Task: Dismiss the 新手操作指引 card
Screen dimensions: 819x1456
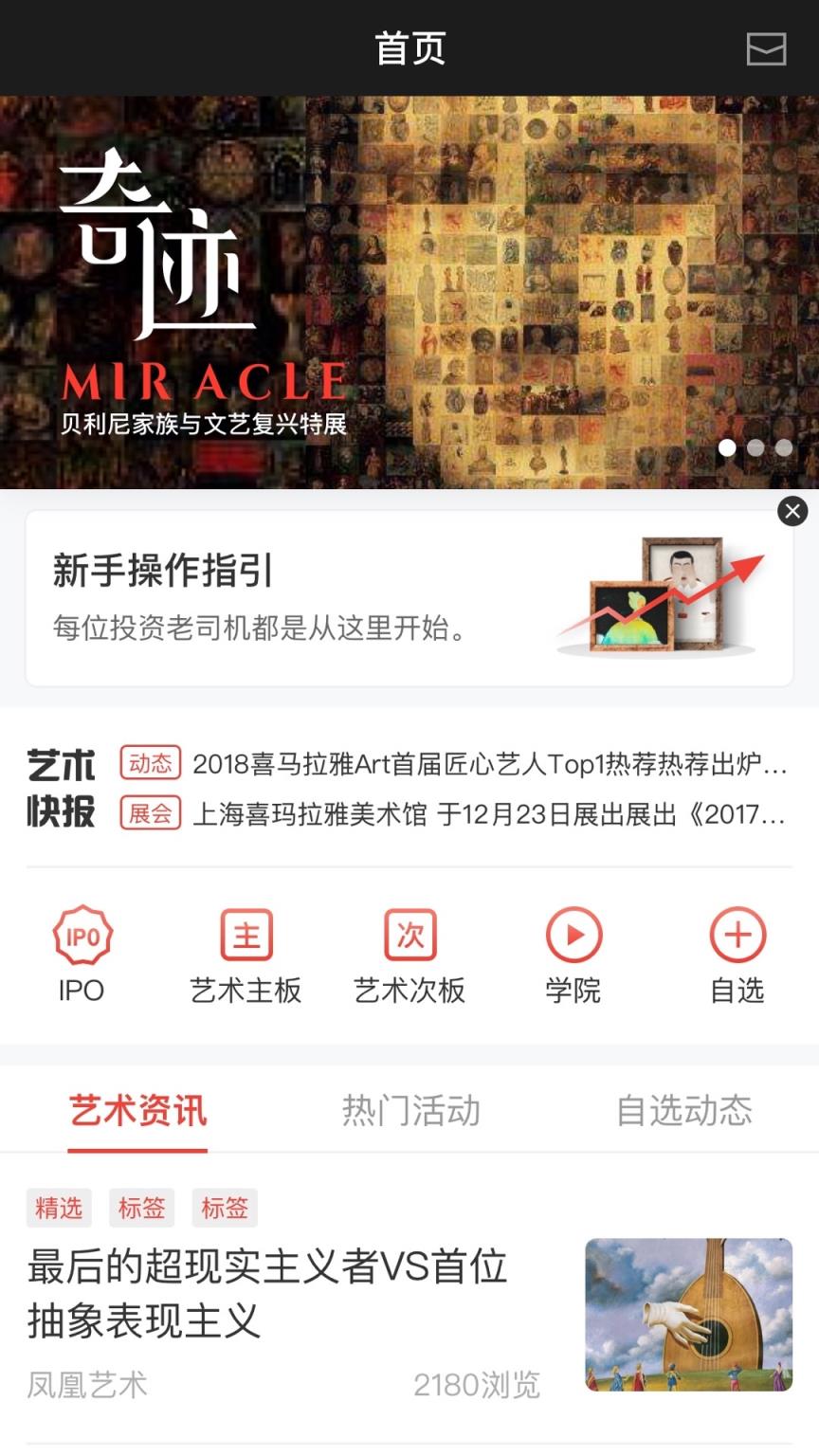Action: pyautogui.click(x=792, y=512)
